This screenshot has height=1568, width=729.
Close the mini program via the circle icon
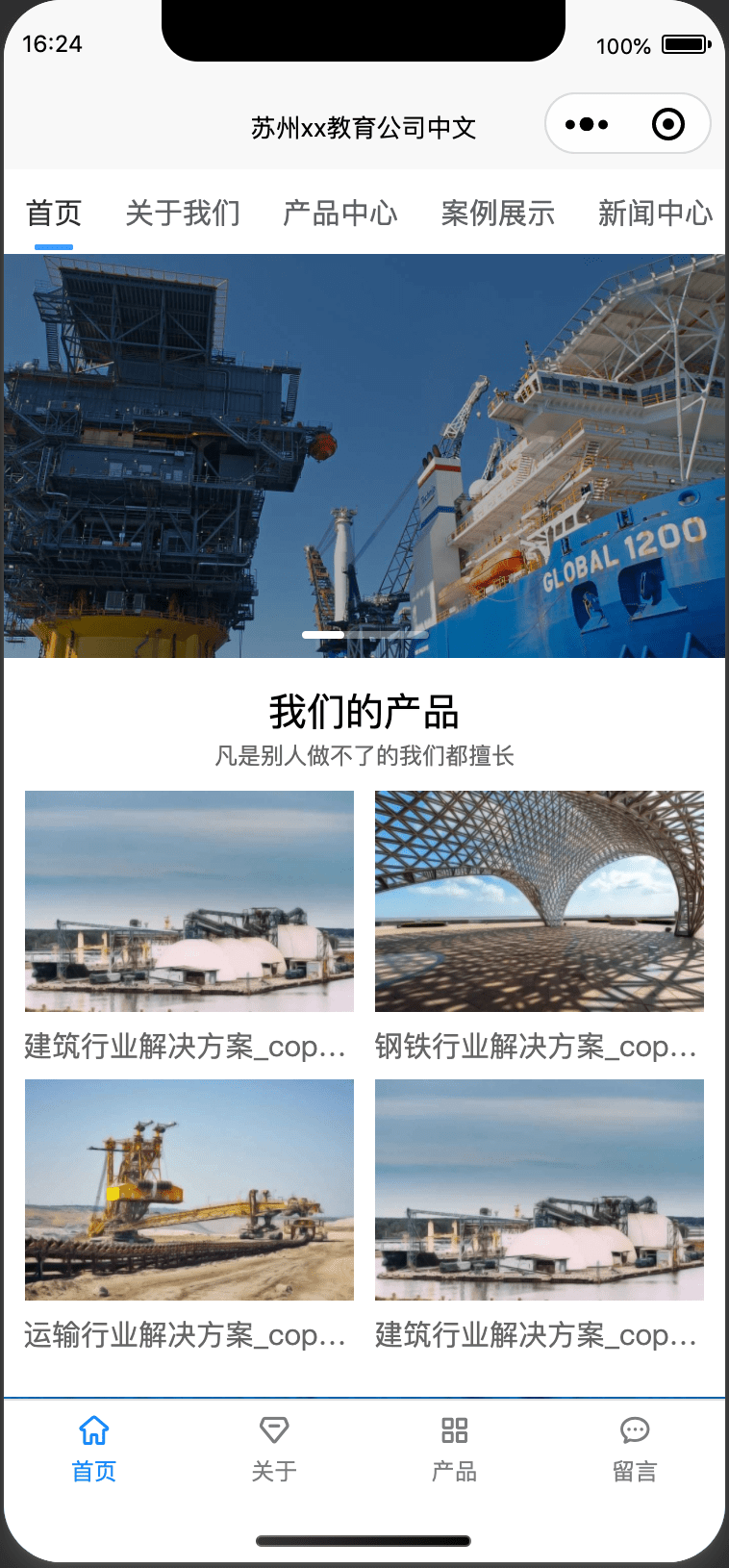pyautogui.click(x=667, y=124)
